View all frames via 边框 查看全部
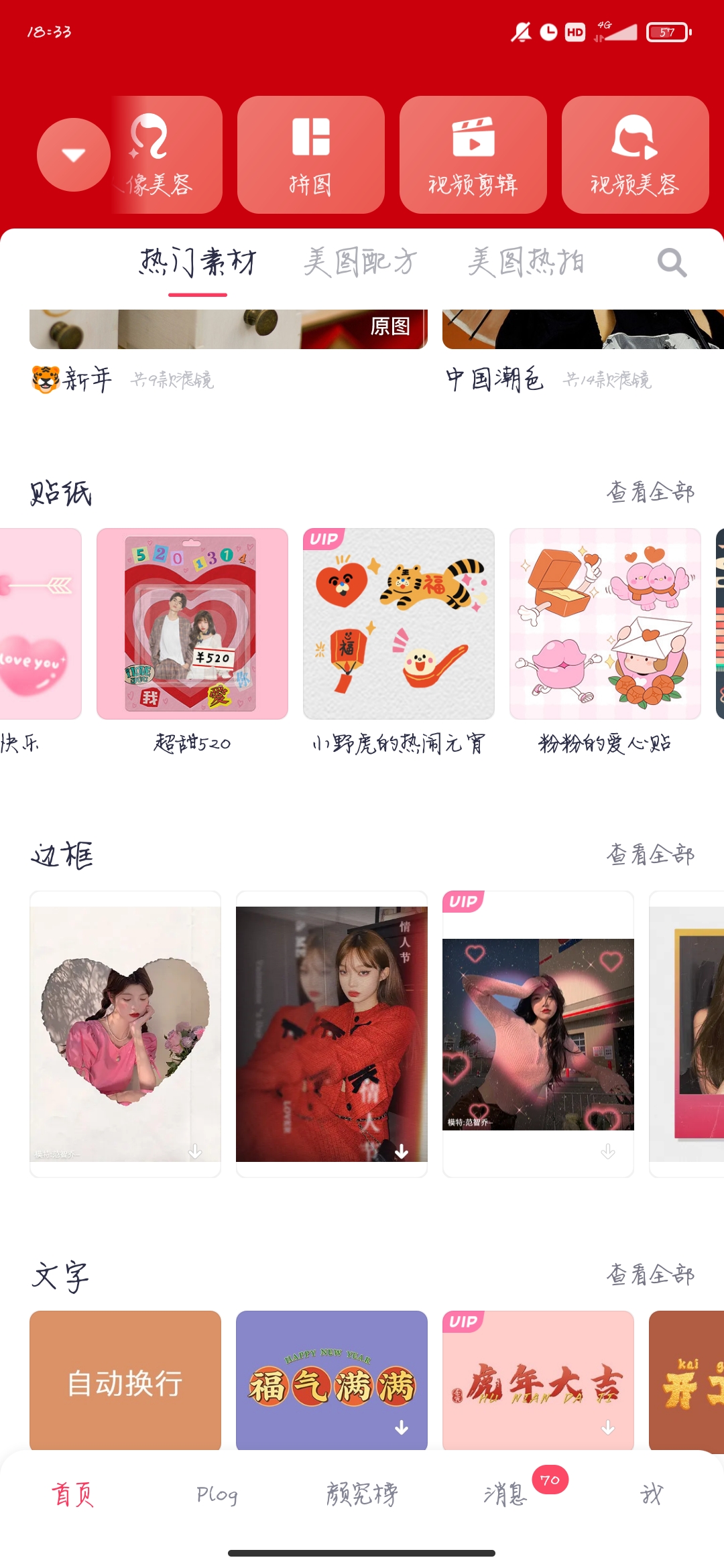The width and height of the screenshot is (724, 1568). [650, 854]
